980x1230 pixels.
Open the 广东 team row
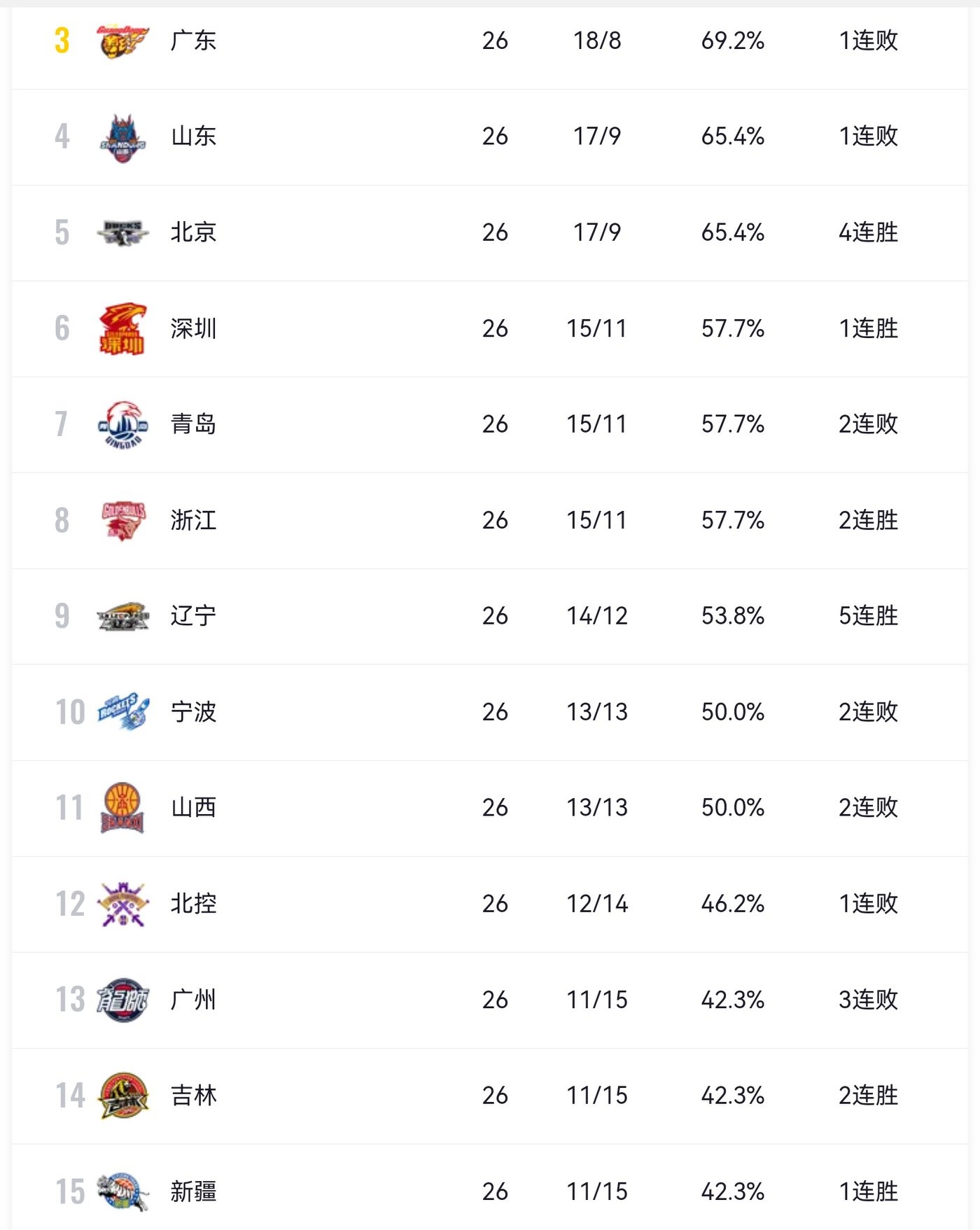193,41
